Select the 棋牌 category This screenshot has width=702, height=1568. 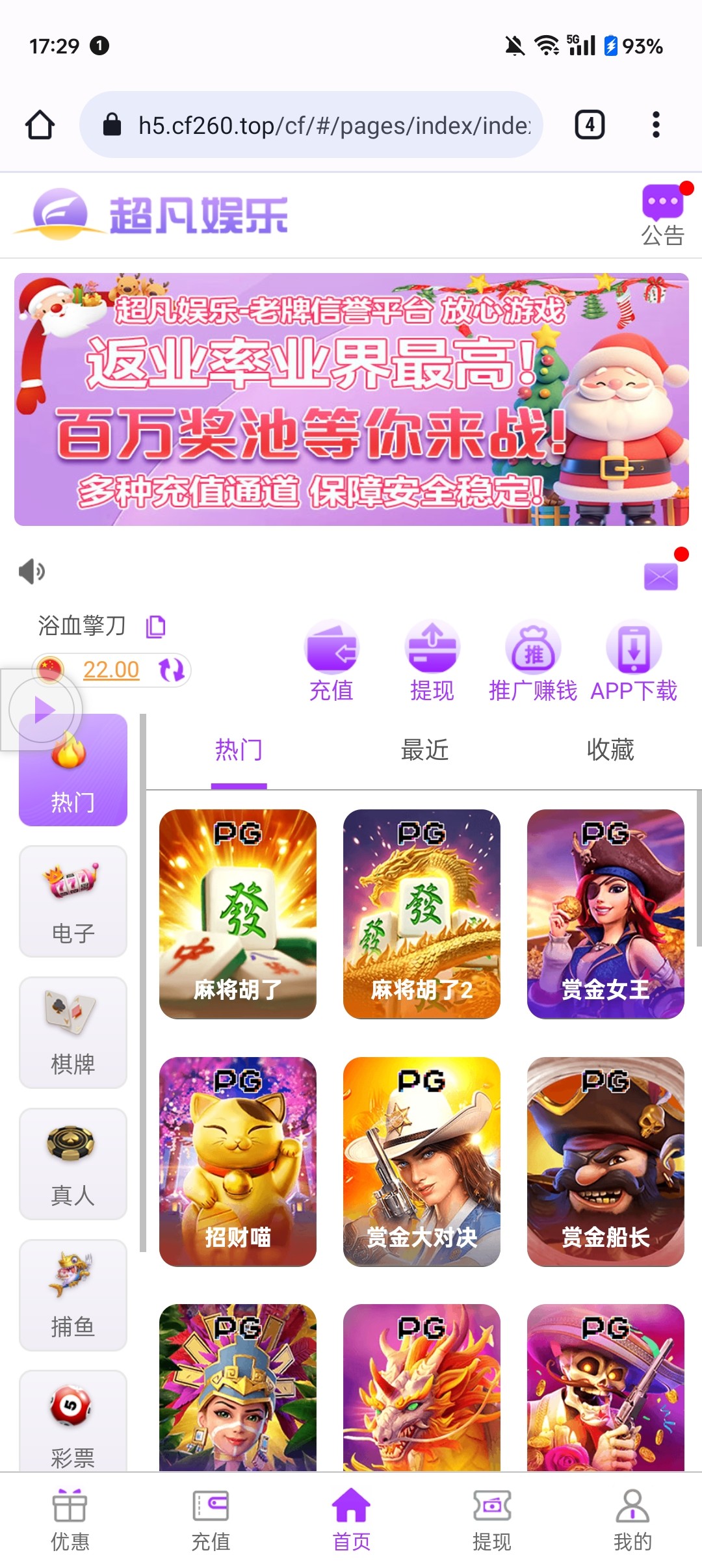pos(73,1032)
